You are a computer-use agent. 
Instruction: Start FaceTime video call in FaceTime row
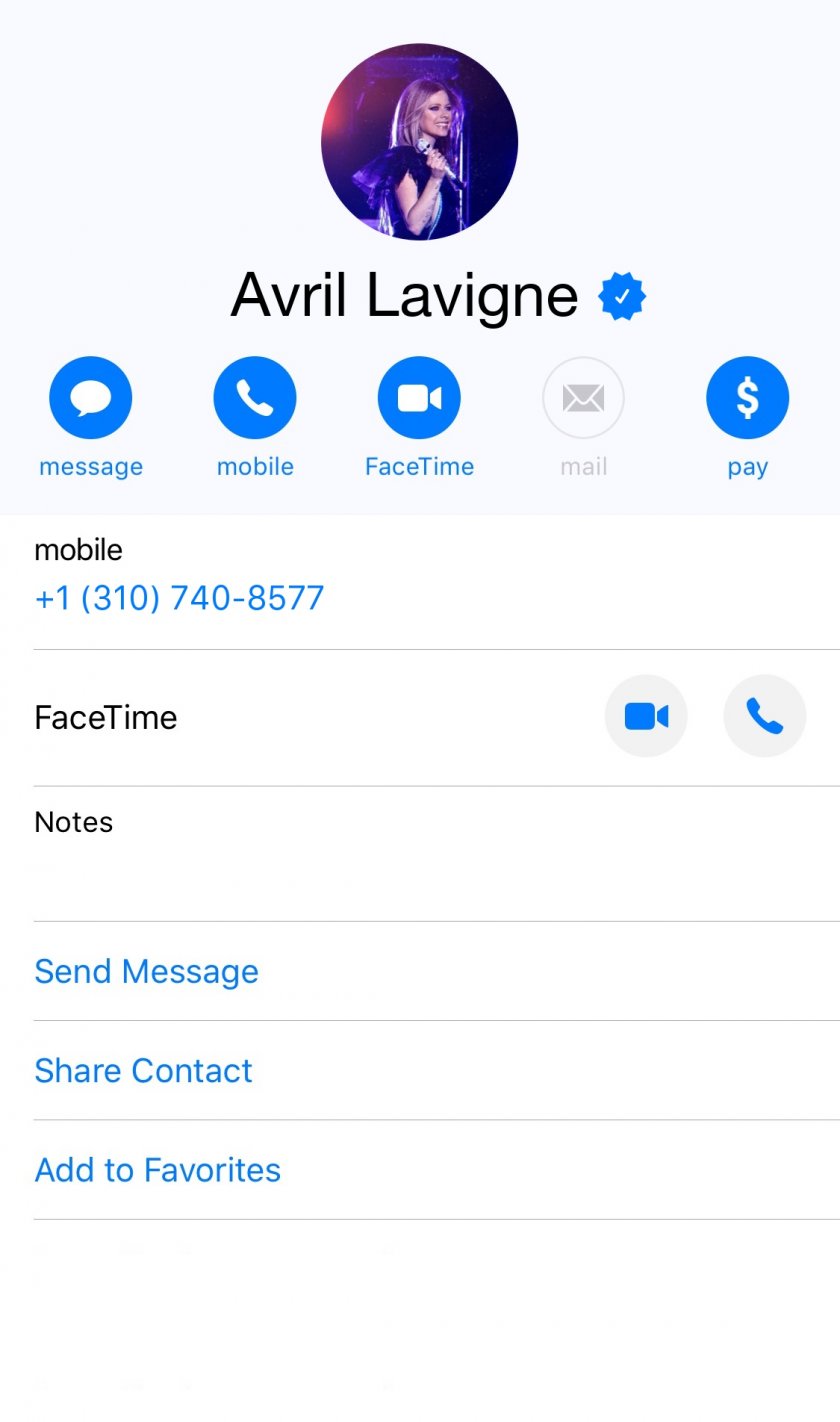[x=646, y=716]
